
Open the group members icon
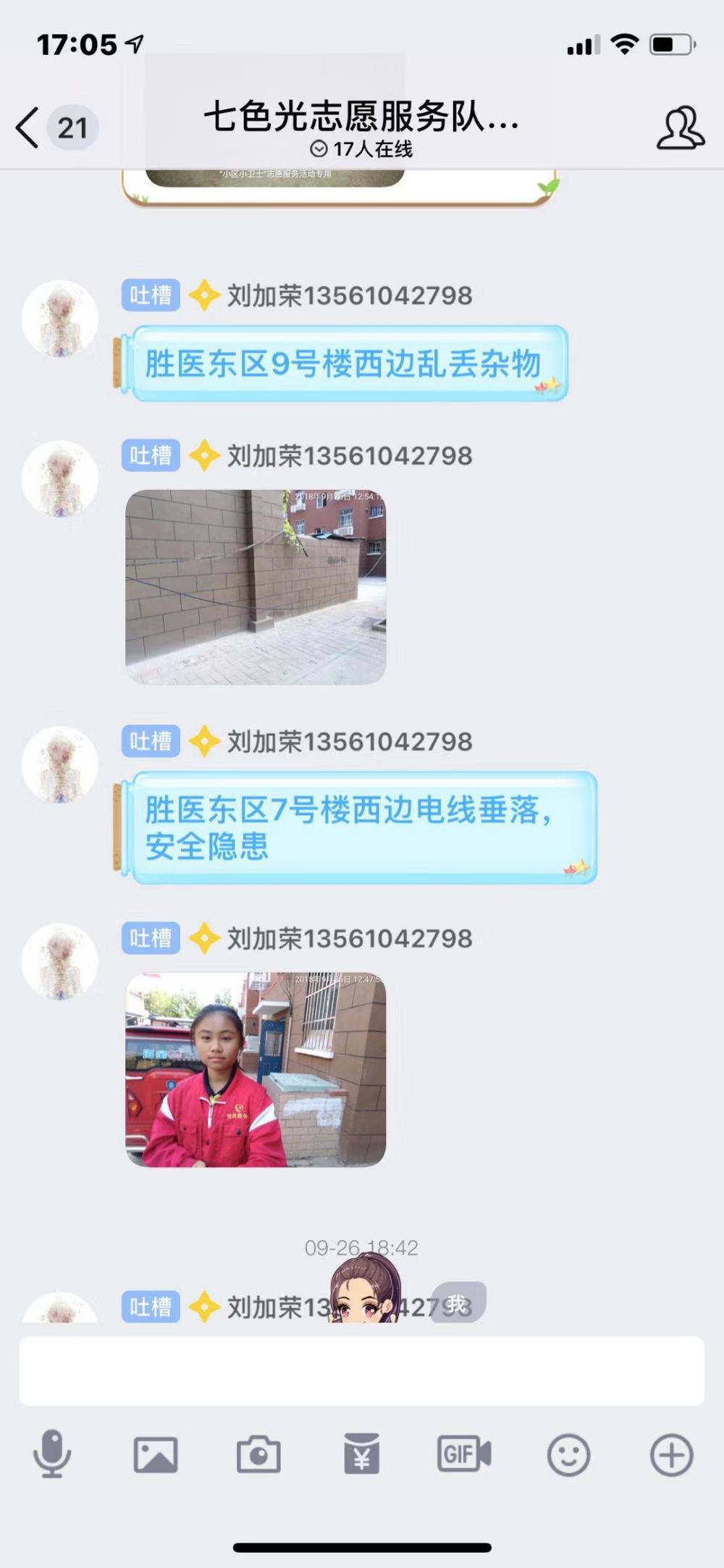pyautogui.click(x=680, y=128)
